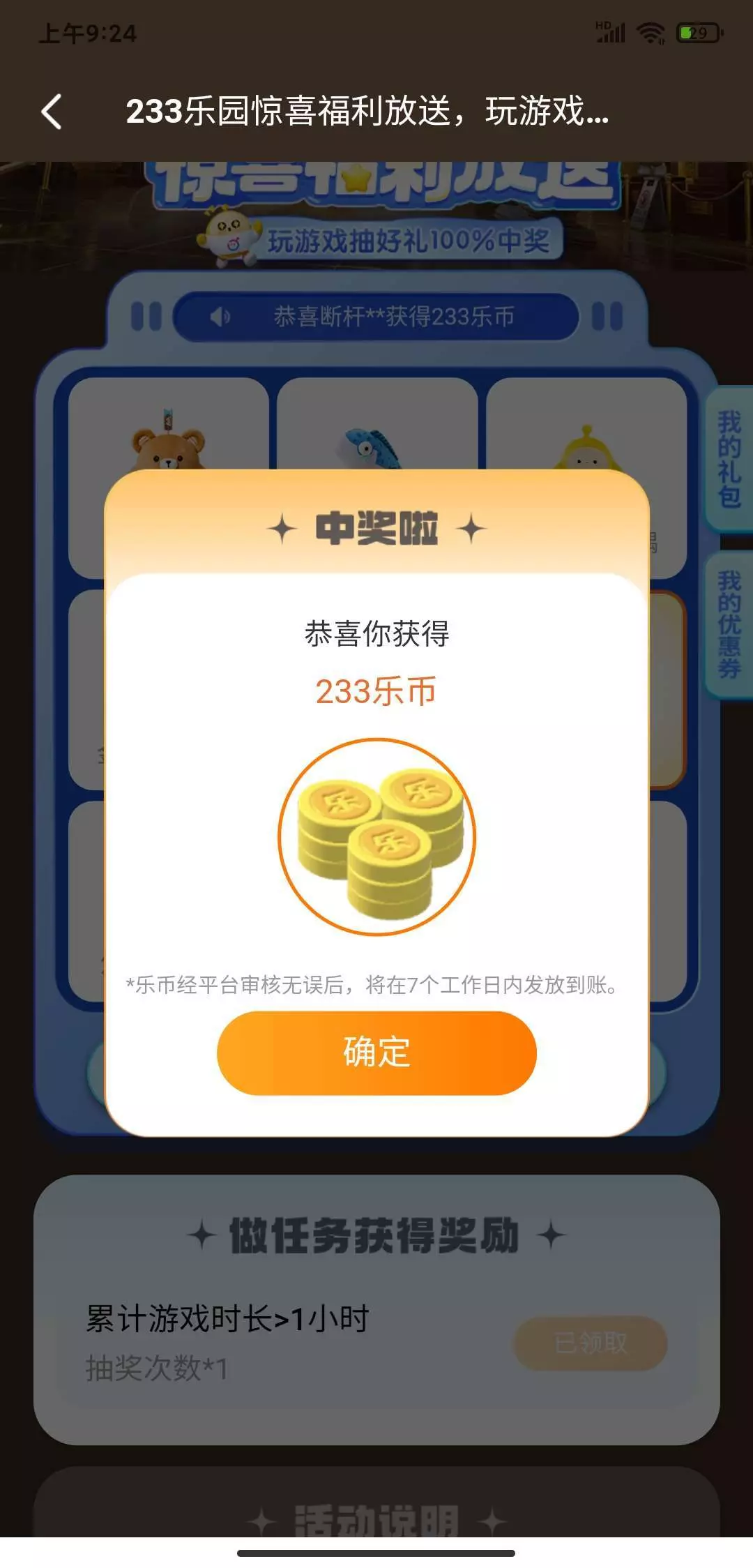Confirm the prize with the 确定 button
This screenshot has width=753, height=1568.
pos(376,1053)
